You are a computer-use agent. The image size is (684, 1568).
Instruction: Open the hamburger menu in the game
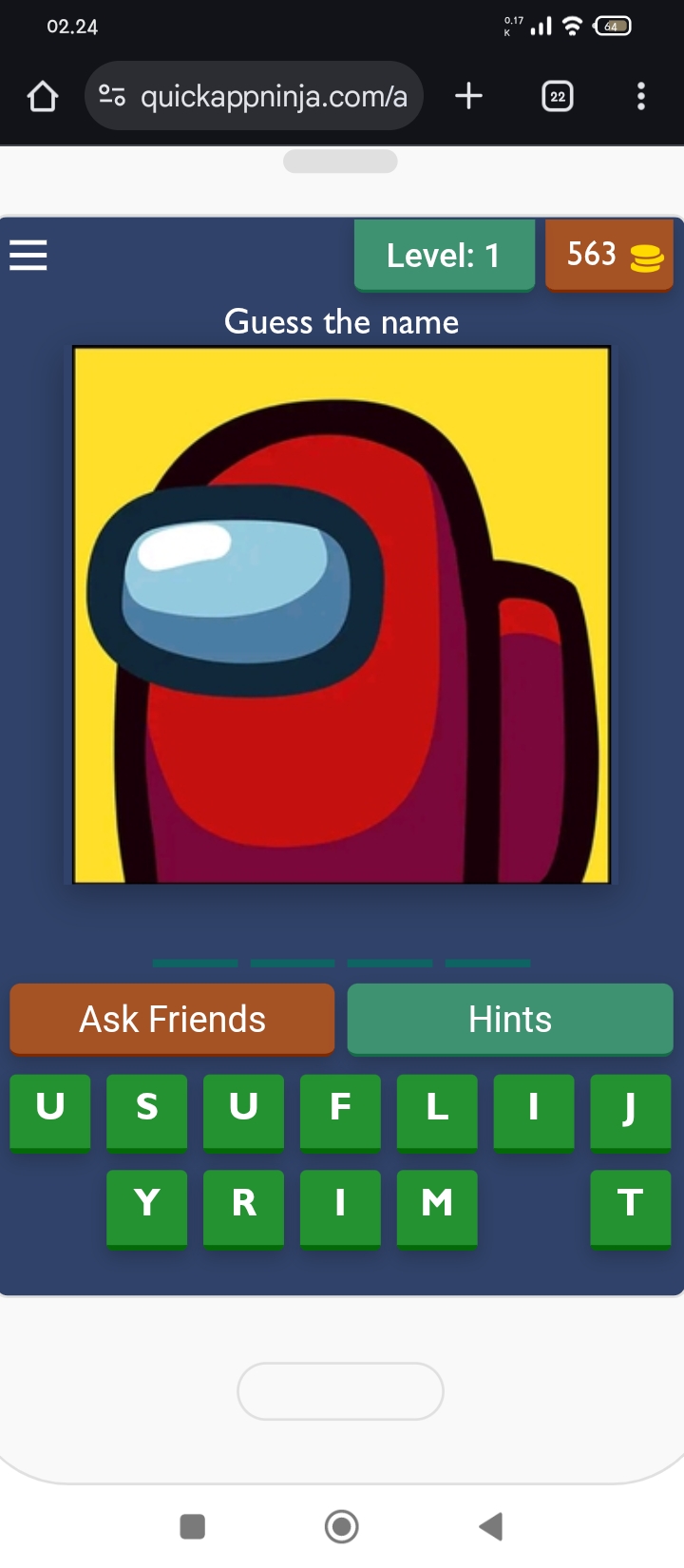tap(28, 255)
